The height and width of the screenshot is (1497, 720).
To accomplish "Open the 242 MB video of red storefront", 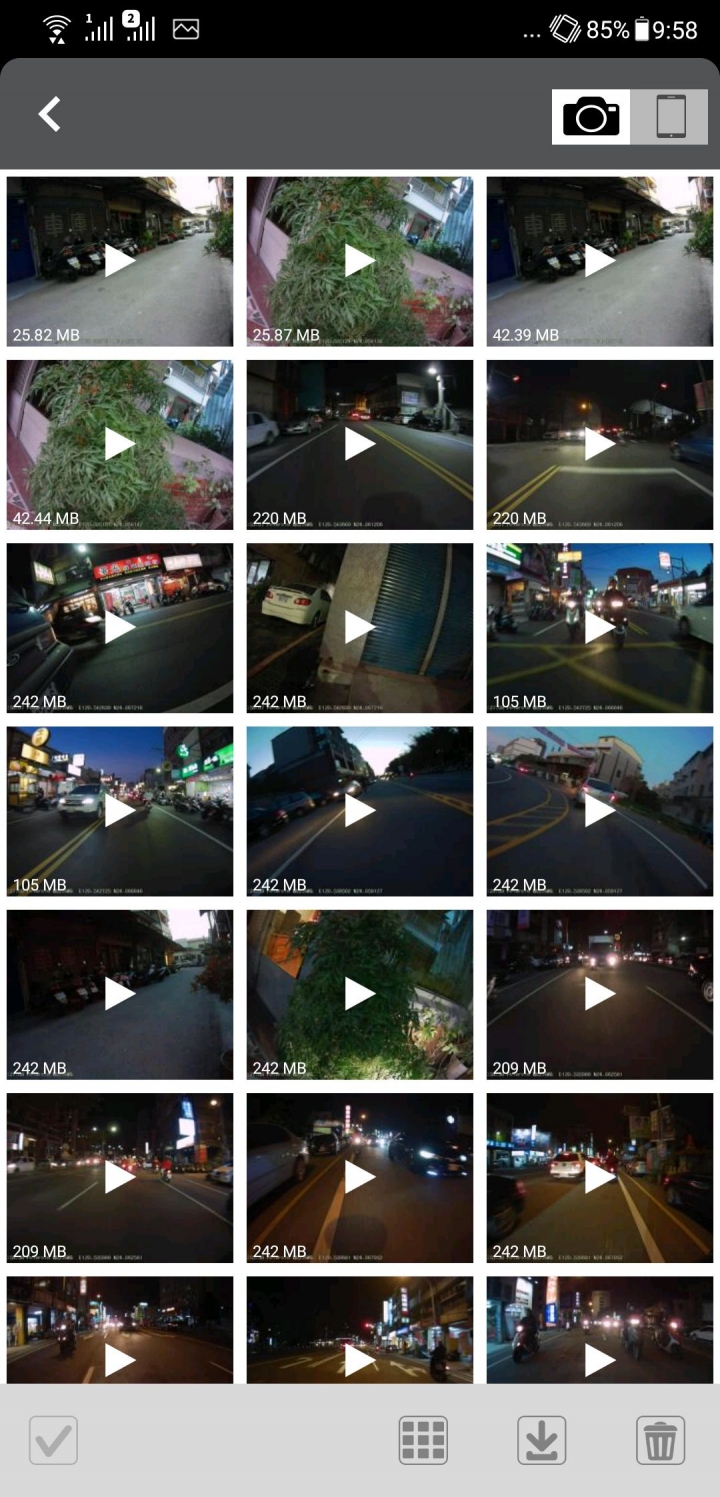I will (120, 627).
